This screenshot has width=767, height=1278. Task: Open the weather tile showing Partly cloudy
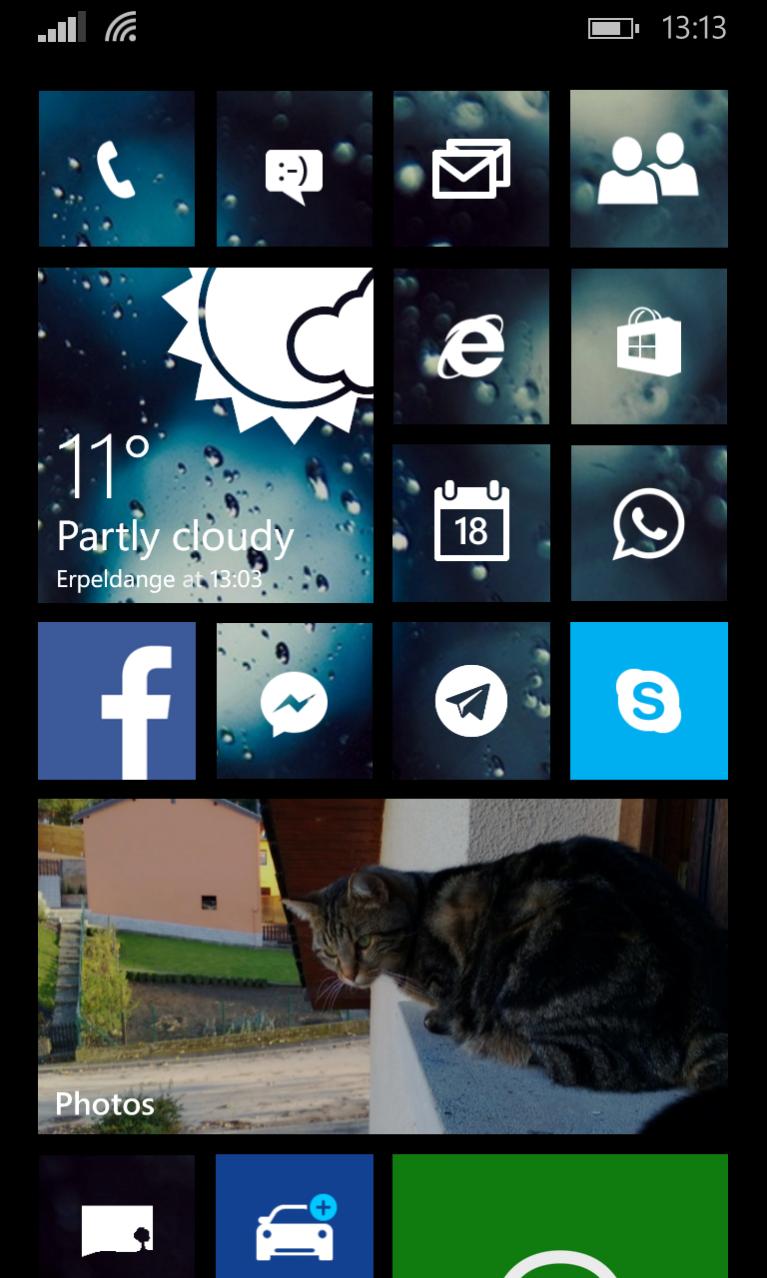click(x=205, y=435)
